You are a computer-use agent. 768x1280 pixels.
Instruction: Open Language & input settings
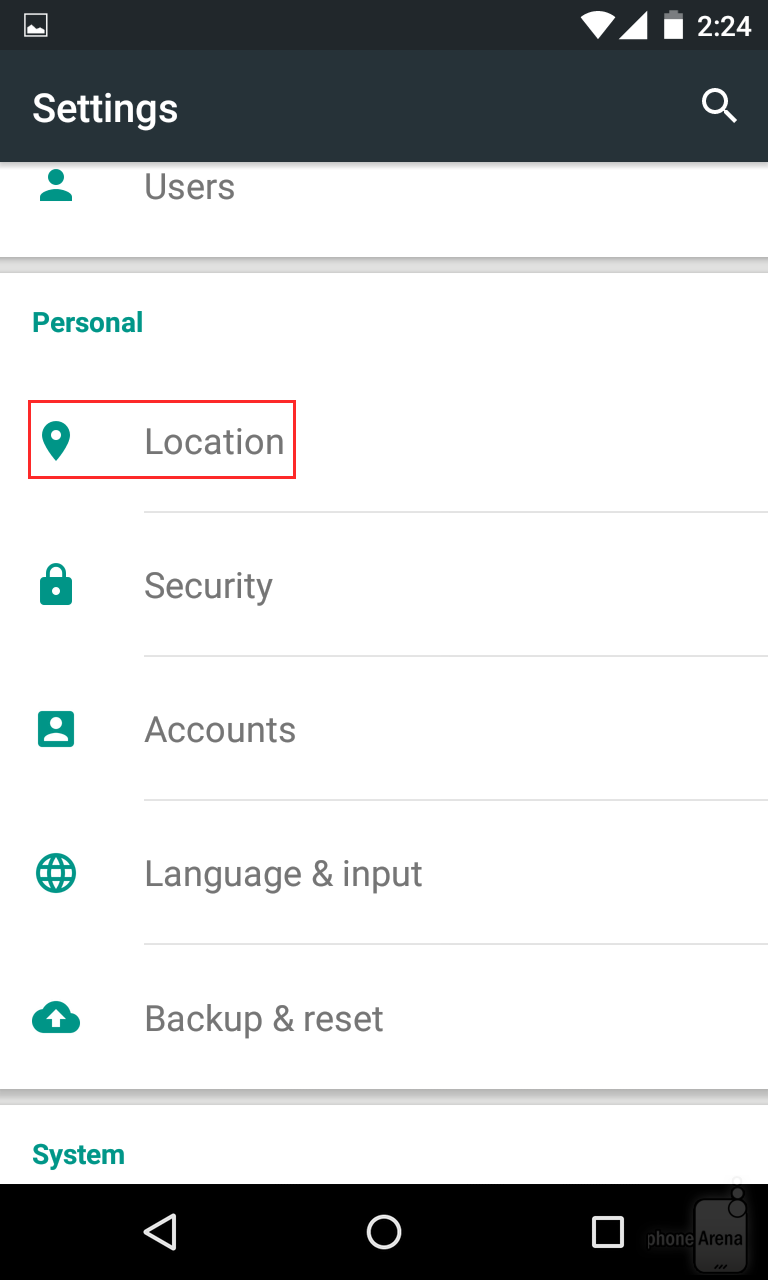pos(384,873)
